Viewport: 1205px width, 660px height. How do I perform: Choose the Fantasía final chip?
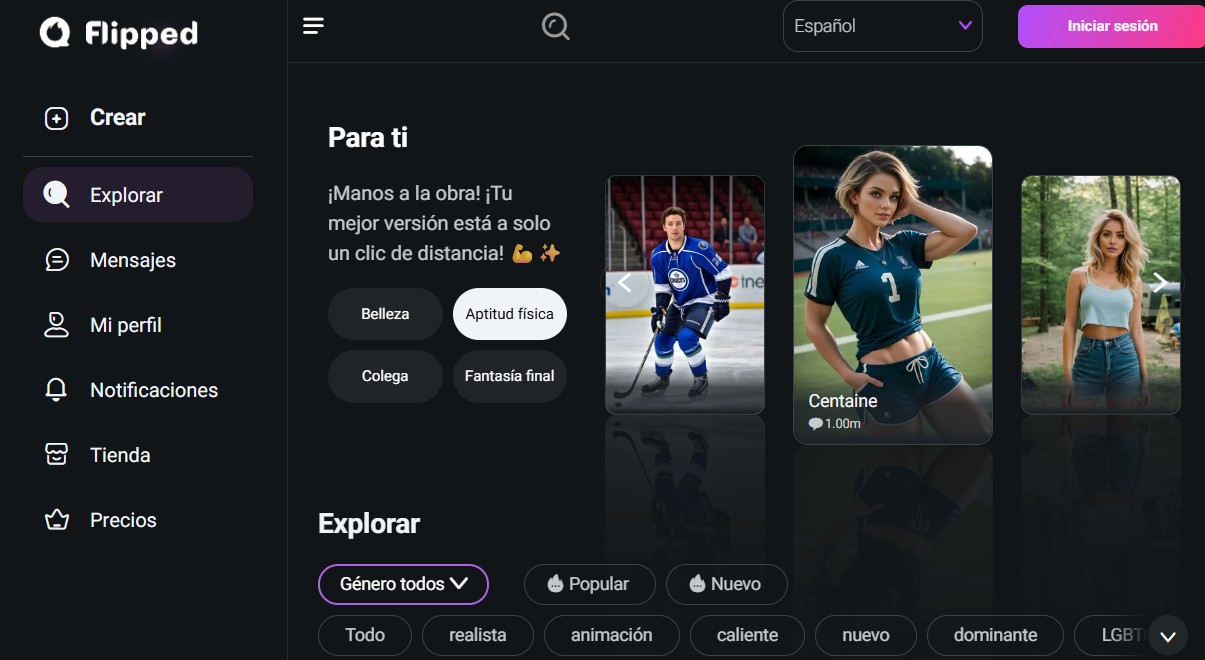click(x=509, y=376)
